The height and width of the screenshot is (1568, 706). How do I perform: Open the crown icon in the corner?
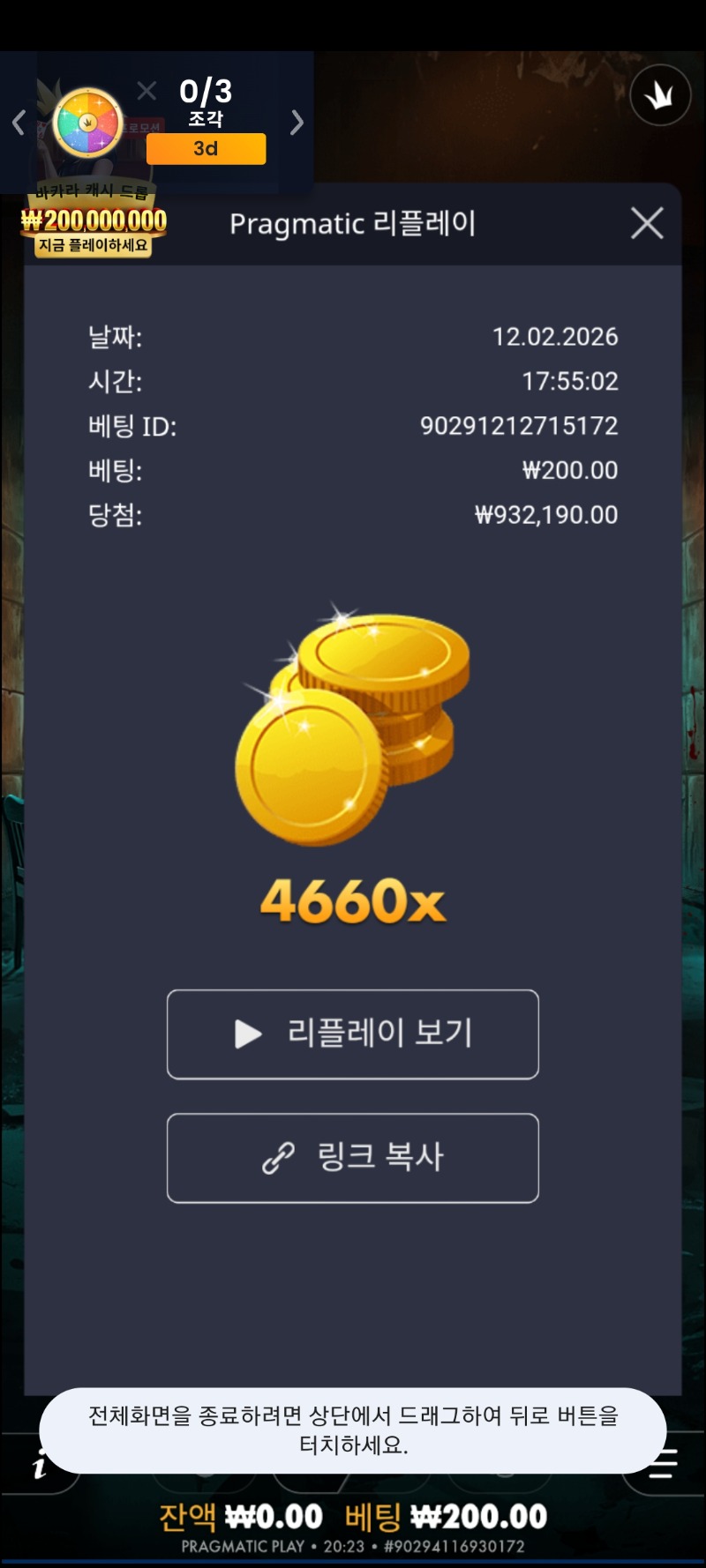(x=660, y=95)
